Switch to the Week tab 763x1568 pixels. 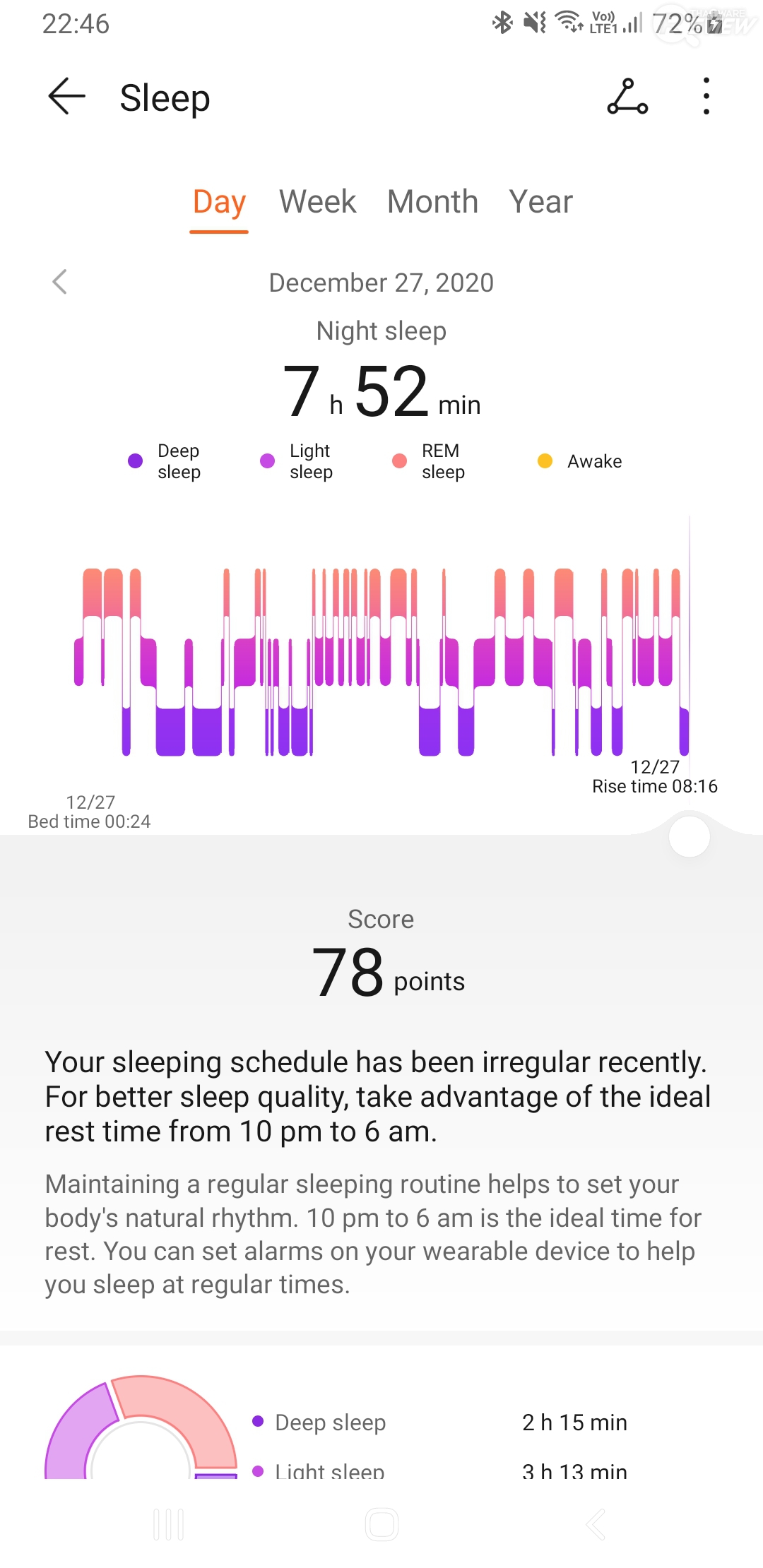click(317, 202)
